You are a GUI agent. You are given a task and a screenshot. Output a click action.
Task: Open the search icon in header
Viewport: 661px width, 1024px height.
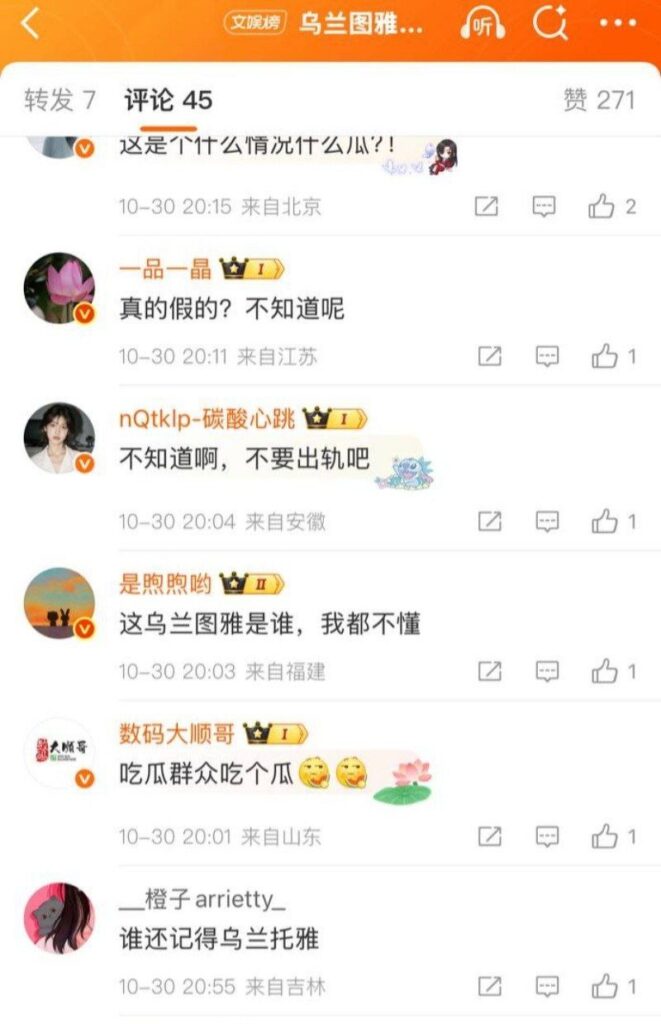[x=551, y=24]
